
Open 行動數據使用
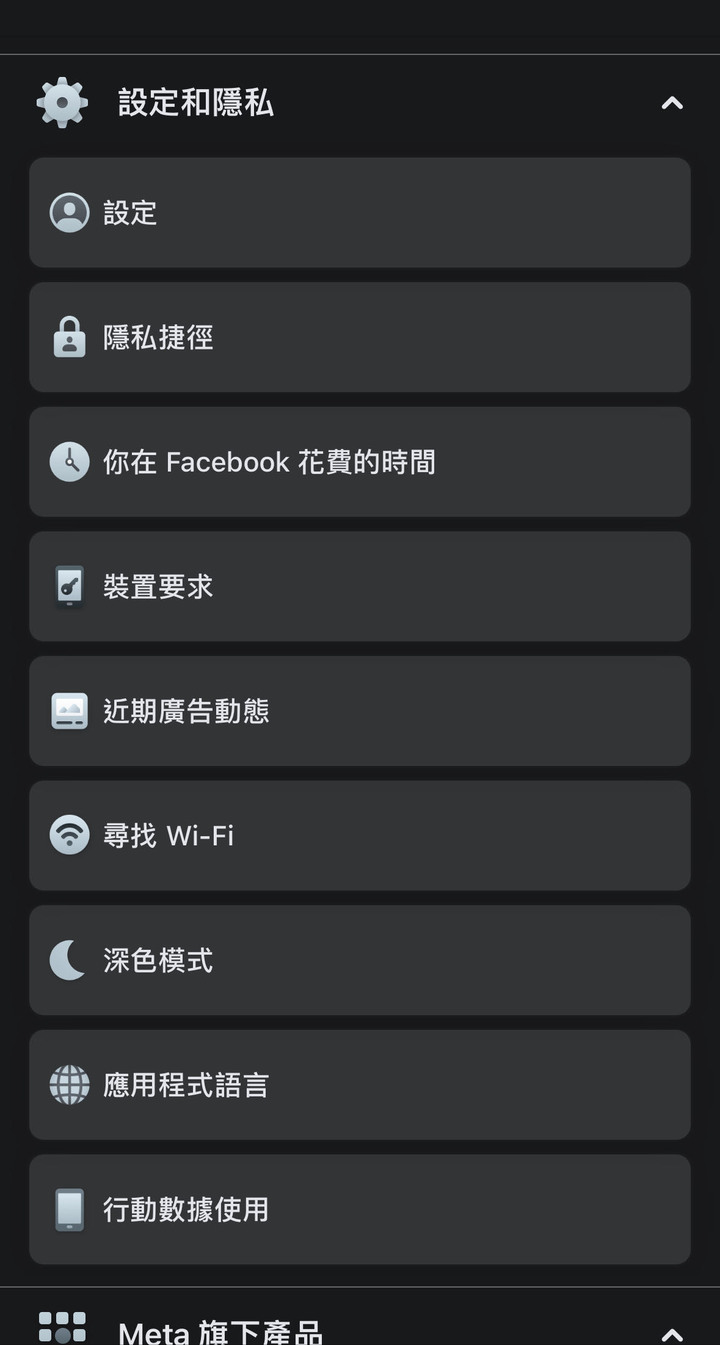(360, 1209)
